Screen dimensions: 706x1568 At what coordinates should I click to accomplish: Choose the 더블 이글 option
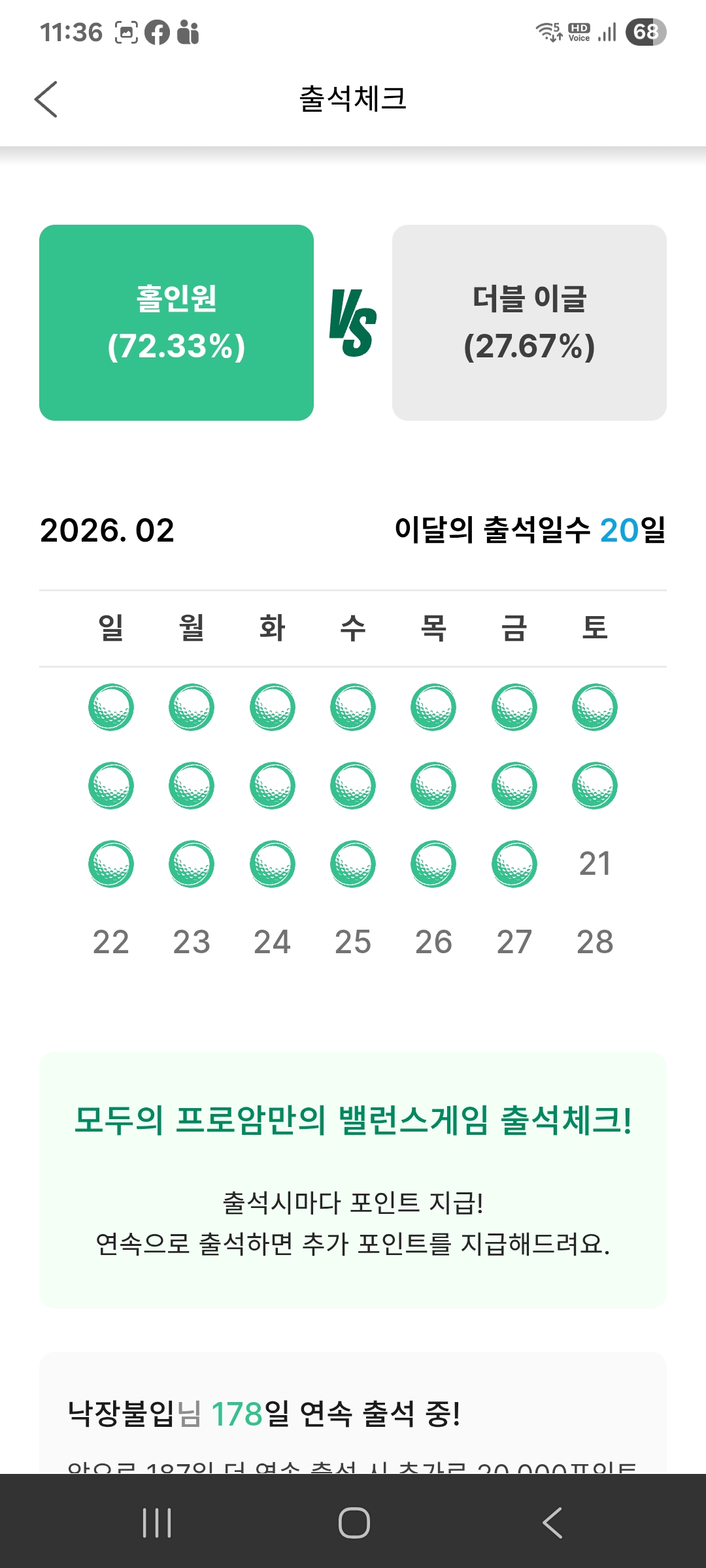(529, 323)
